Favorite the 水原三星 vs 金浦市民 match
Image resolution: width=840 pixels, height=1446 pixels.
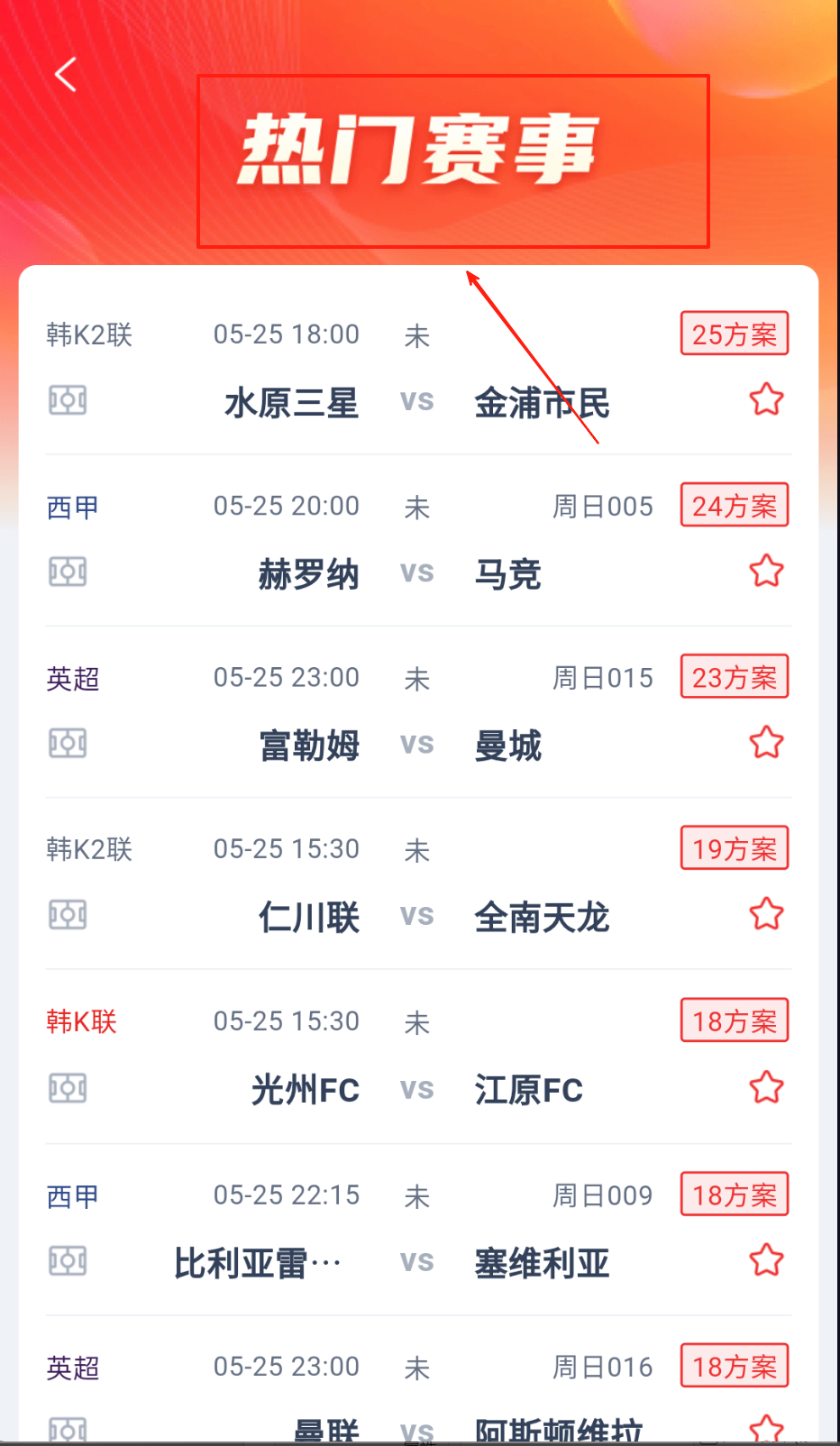(x=766, y=399)
